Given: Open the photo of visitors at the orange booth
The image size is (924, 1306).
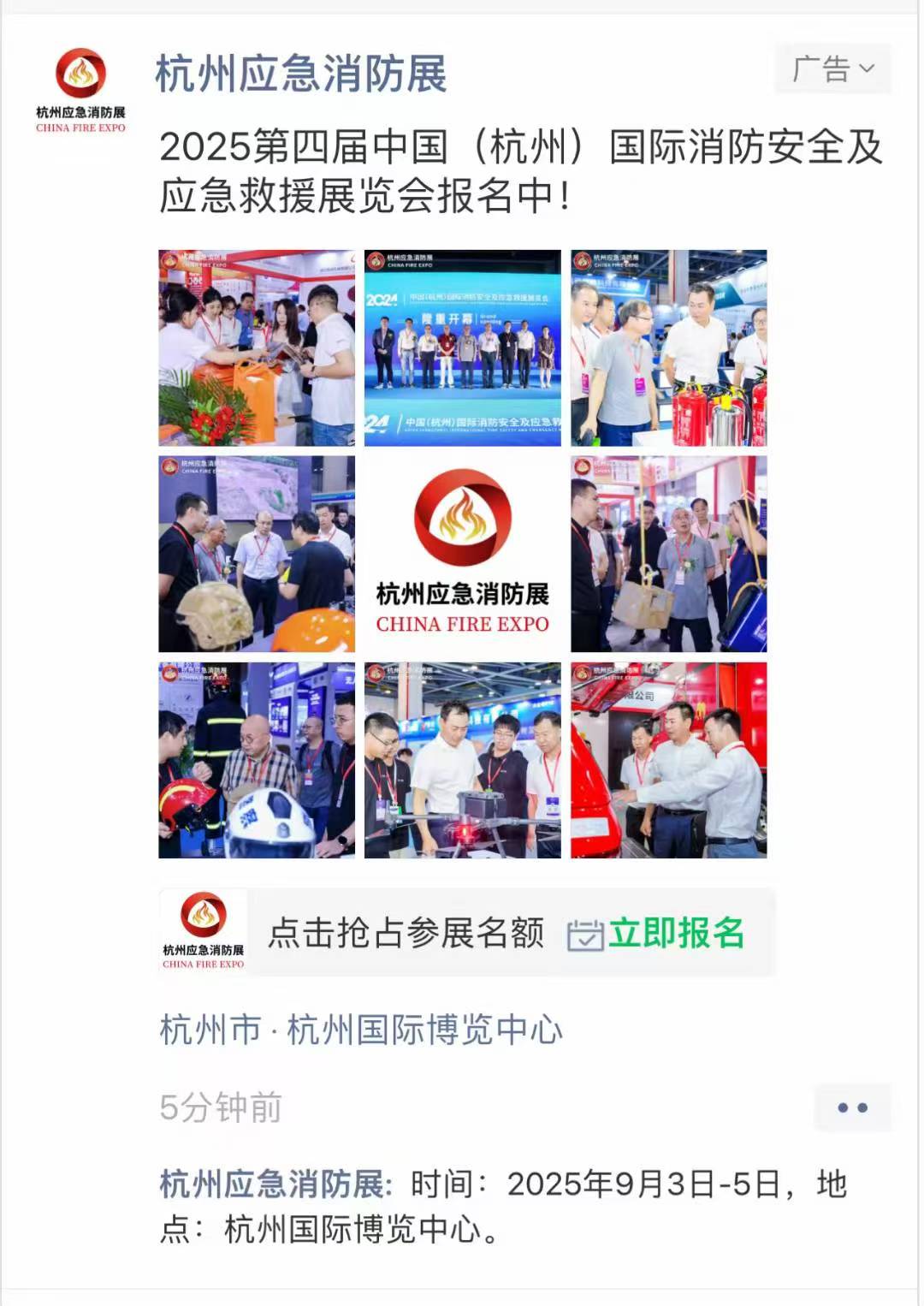Looking at the screenshot, I should click(x=256, y=347).
